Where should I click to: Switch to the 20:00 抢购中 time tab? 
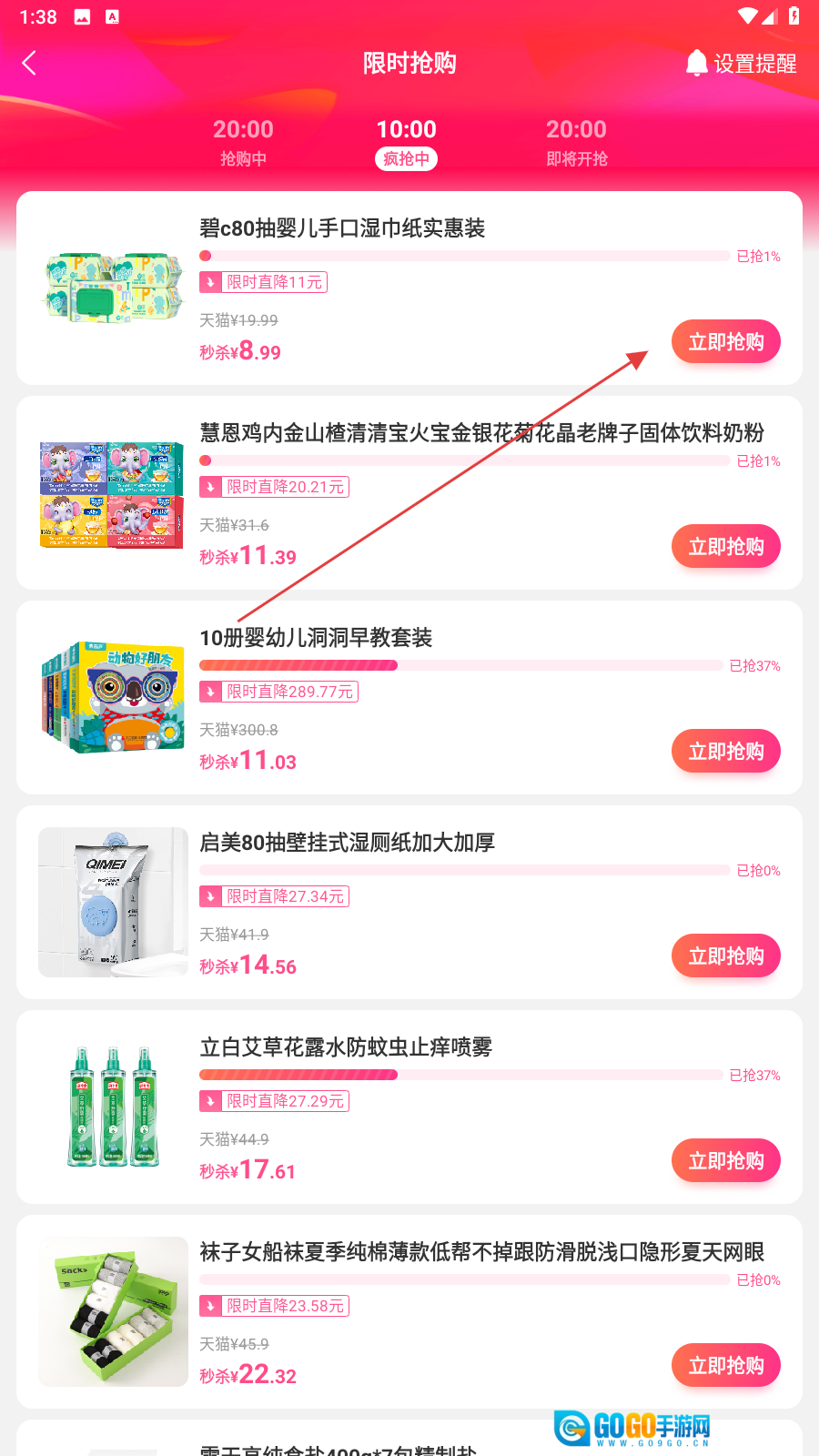(243, 142)
